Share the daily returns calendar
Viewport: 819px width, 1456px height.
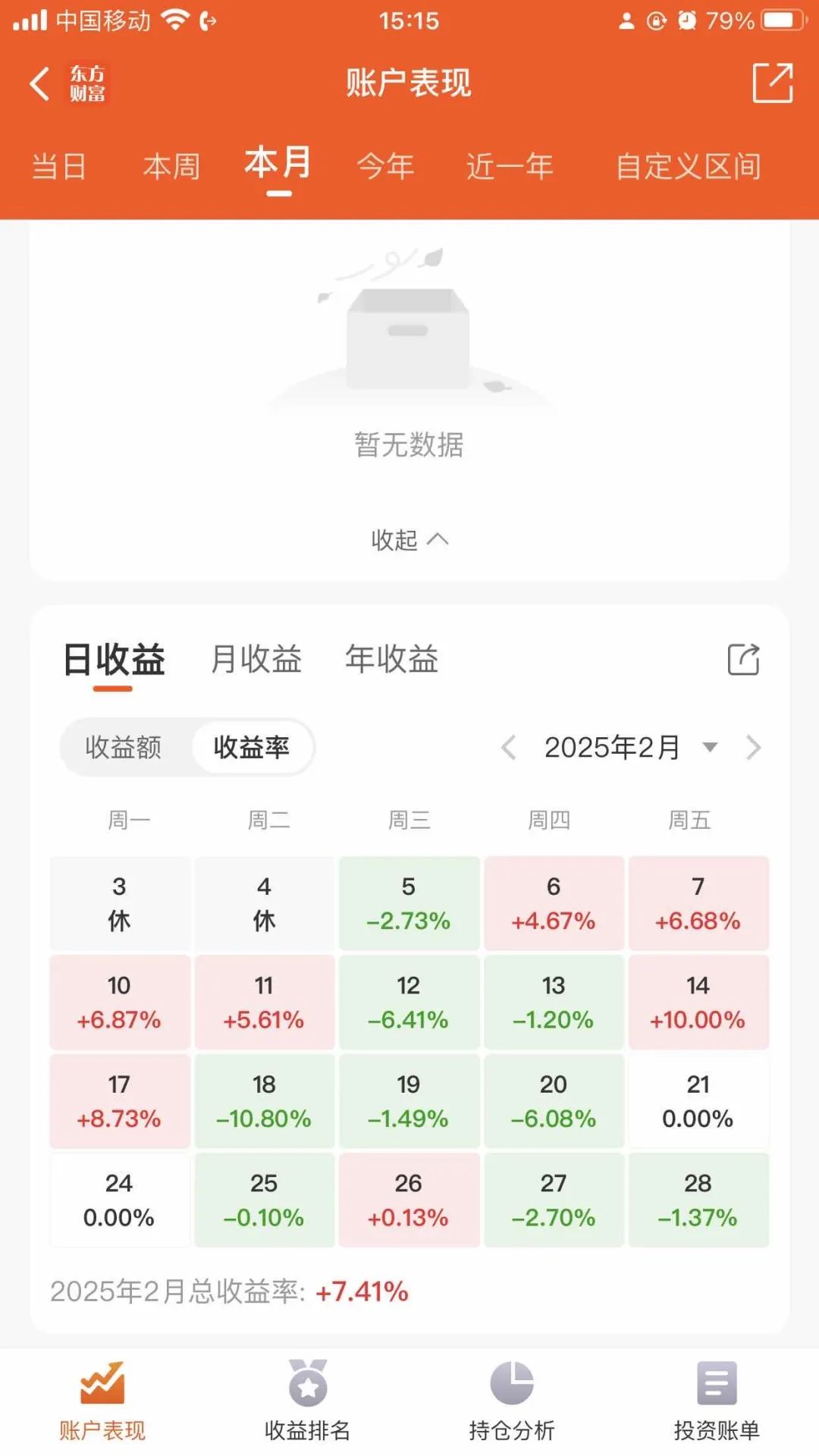(x=743, y=659)
